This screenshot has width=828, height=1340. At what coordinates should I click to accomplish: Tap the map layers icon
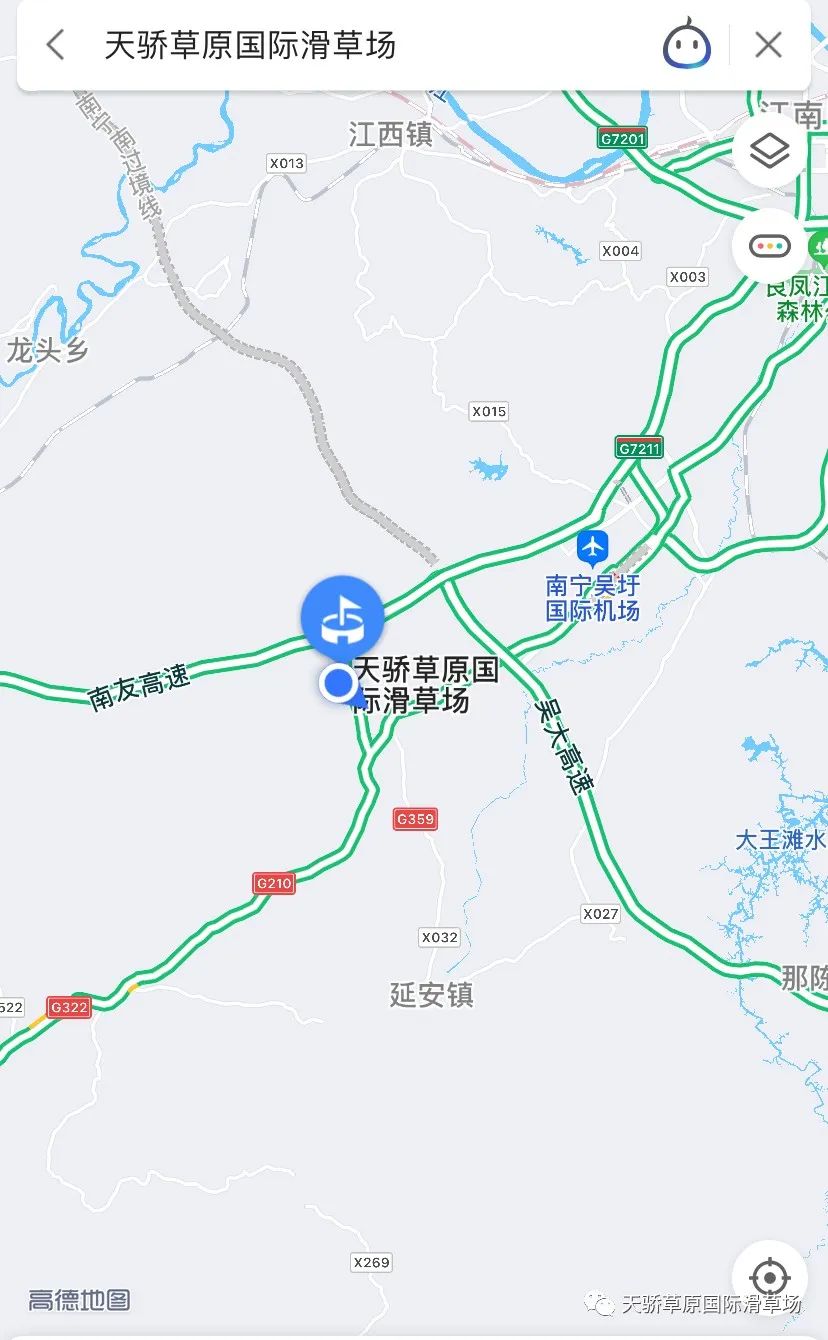click(x=769, y=152)
